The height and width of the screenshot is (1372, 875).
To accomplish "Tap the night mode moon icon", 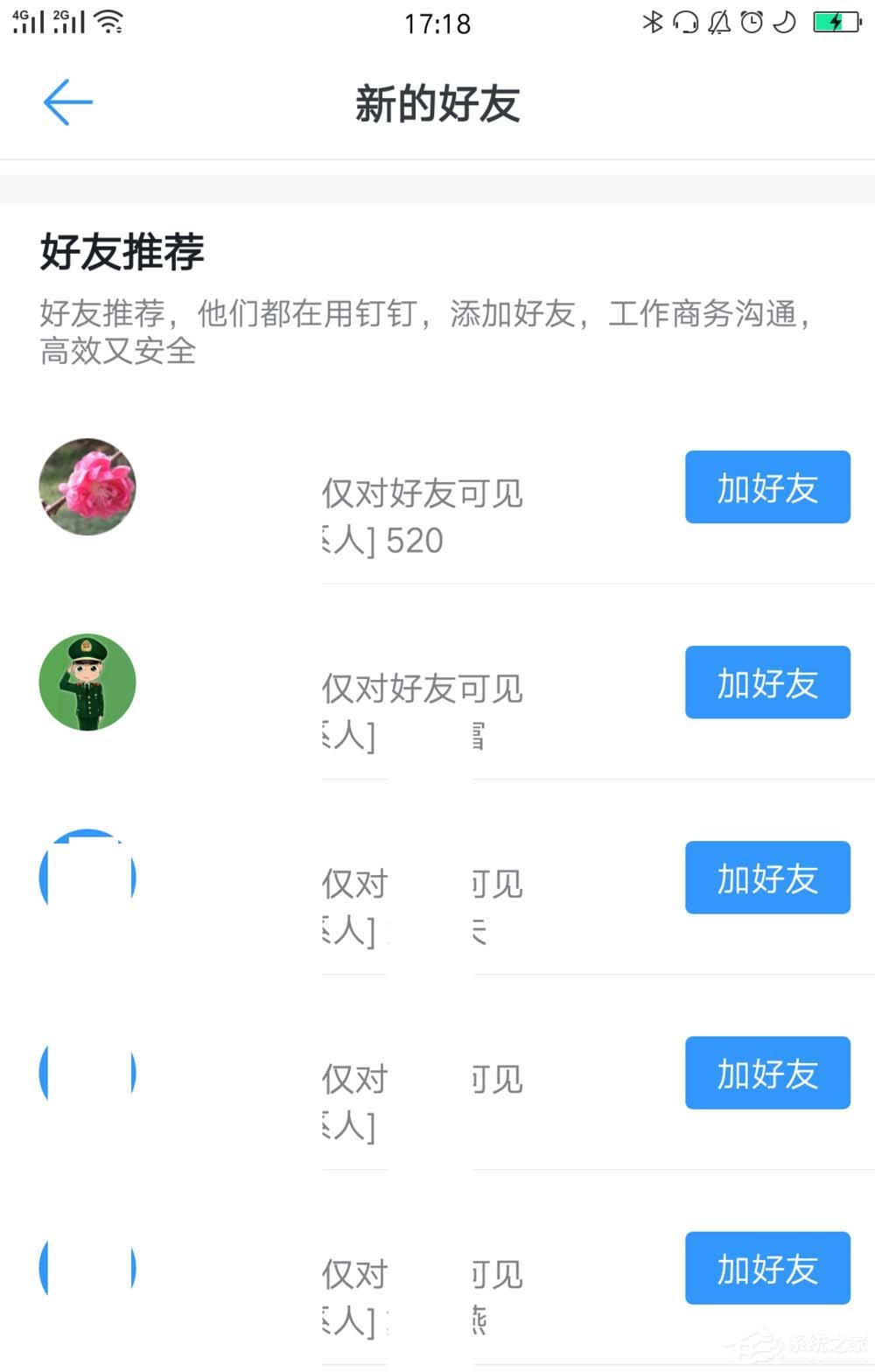I will [783, 22].
